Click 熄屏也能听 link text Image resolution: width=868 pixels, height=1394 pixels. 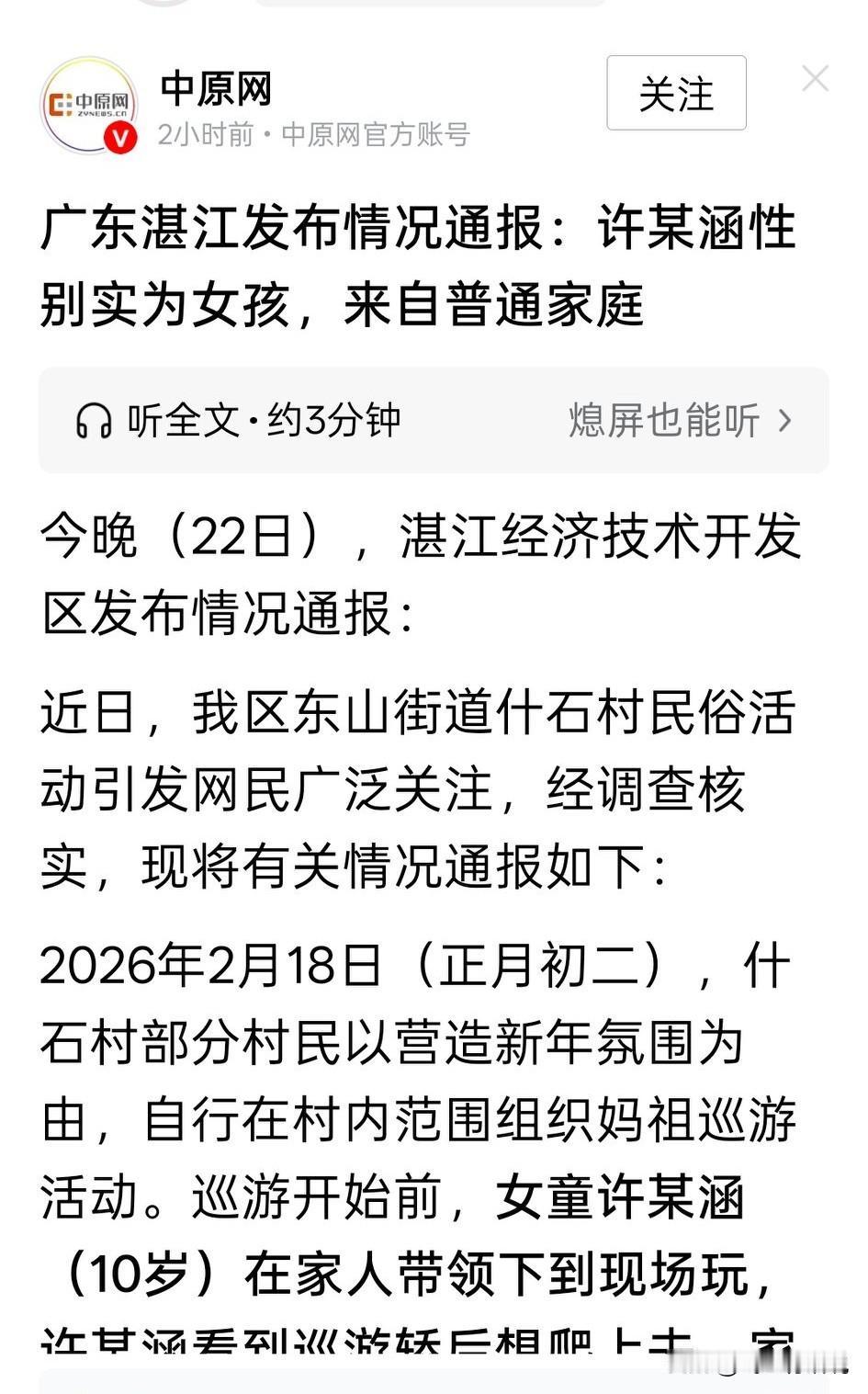663,420
